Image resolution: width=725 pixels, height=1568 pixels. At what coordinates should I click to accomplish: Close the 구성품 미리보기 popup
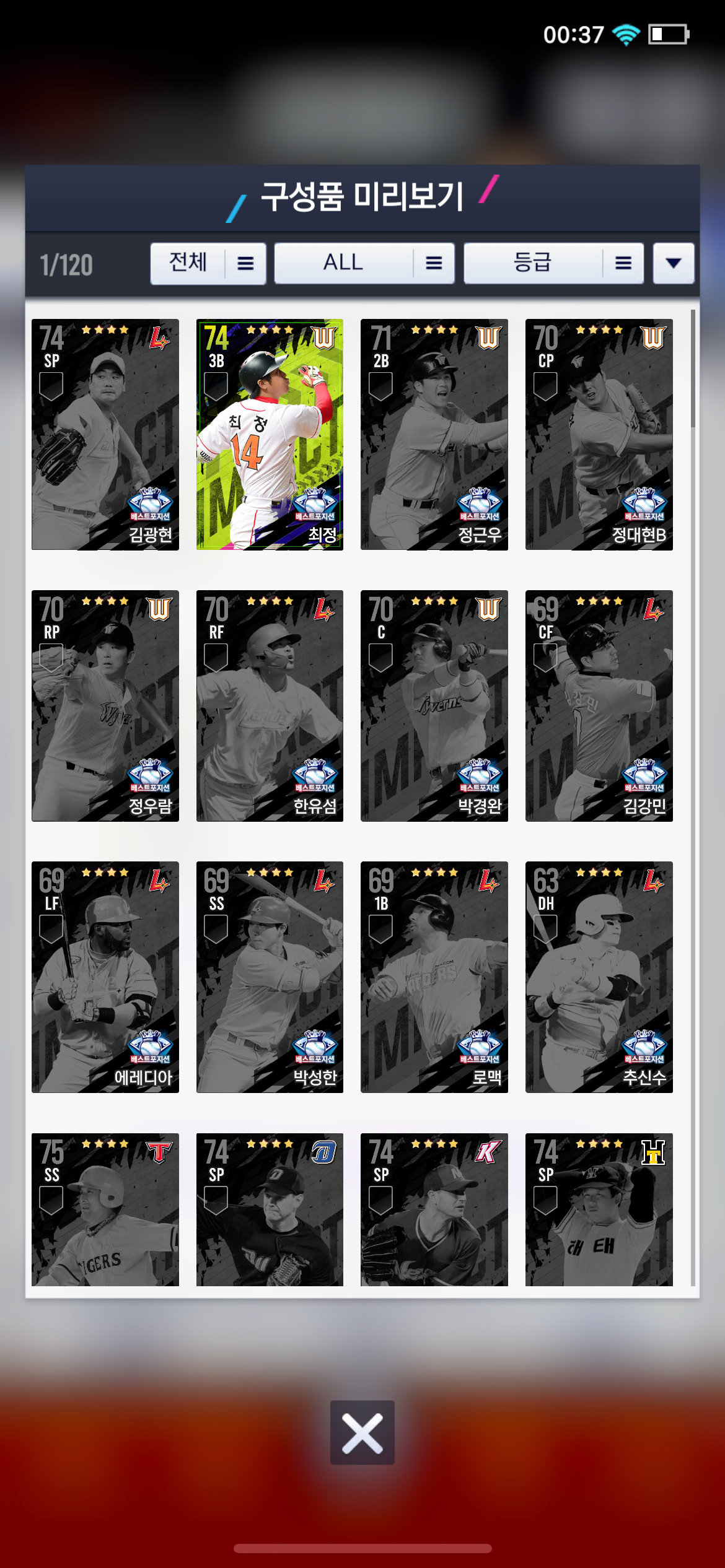[x=362, y=1432]
